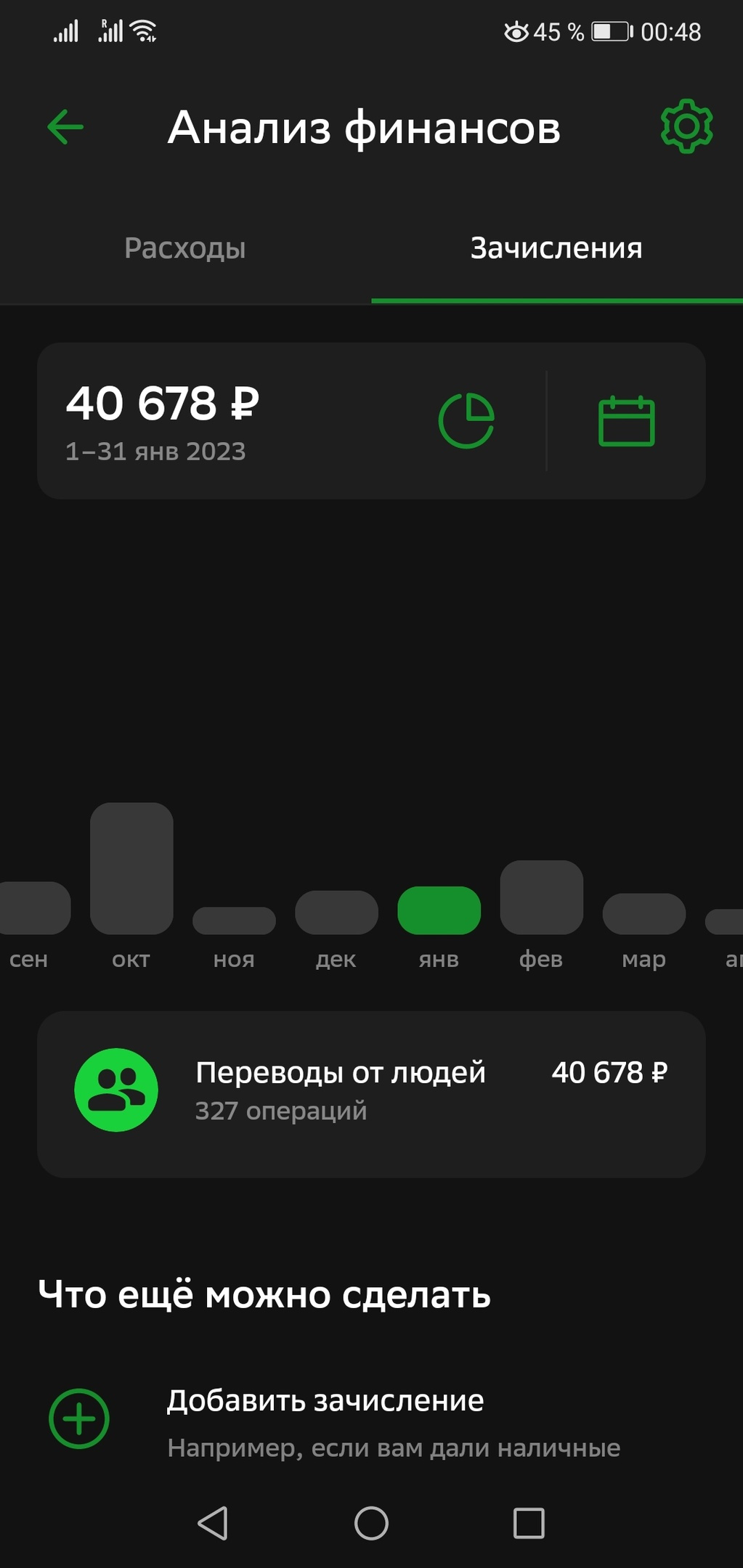Choose the мар month bar
The width and height of the screenshot is (743, 1568).
coord(643,913)
